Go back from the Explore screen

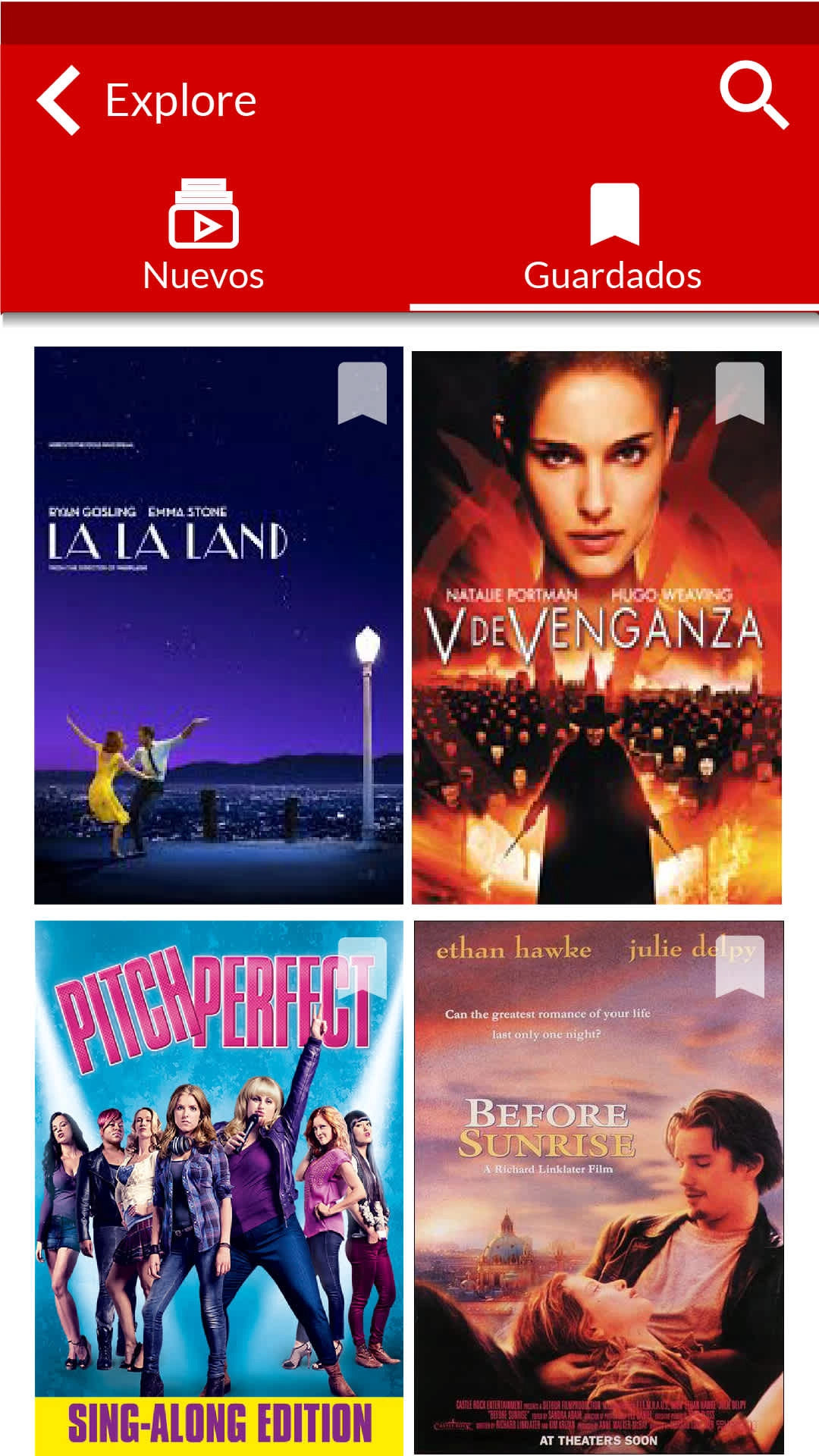tap(59, 100)
